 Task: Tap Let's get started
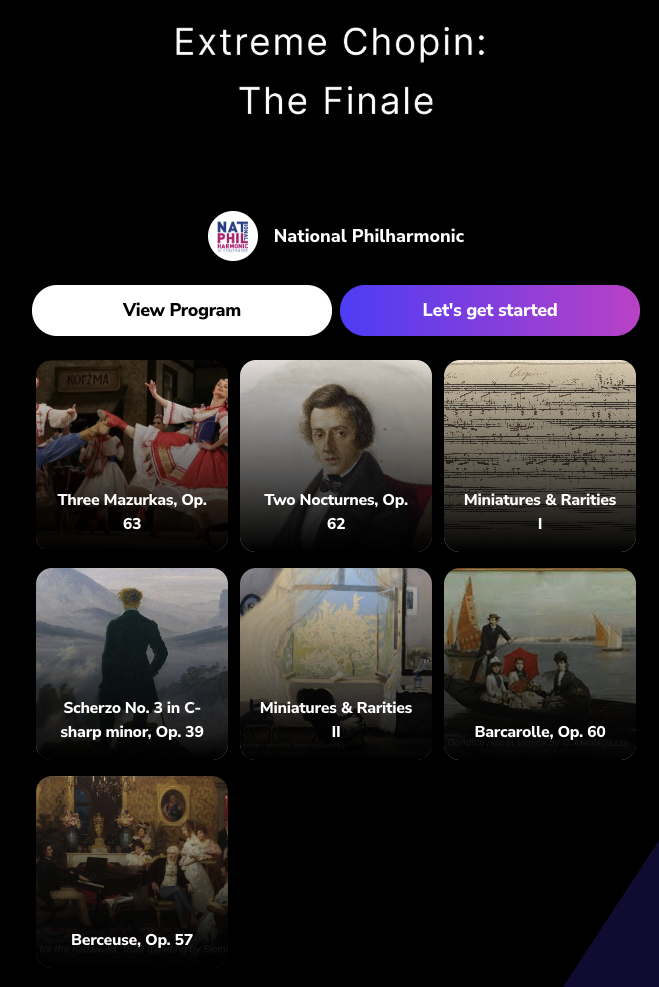(489, 310)
